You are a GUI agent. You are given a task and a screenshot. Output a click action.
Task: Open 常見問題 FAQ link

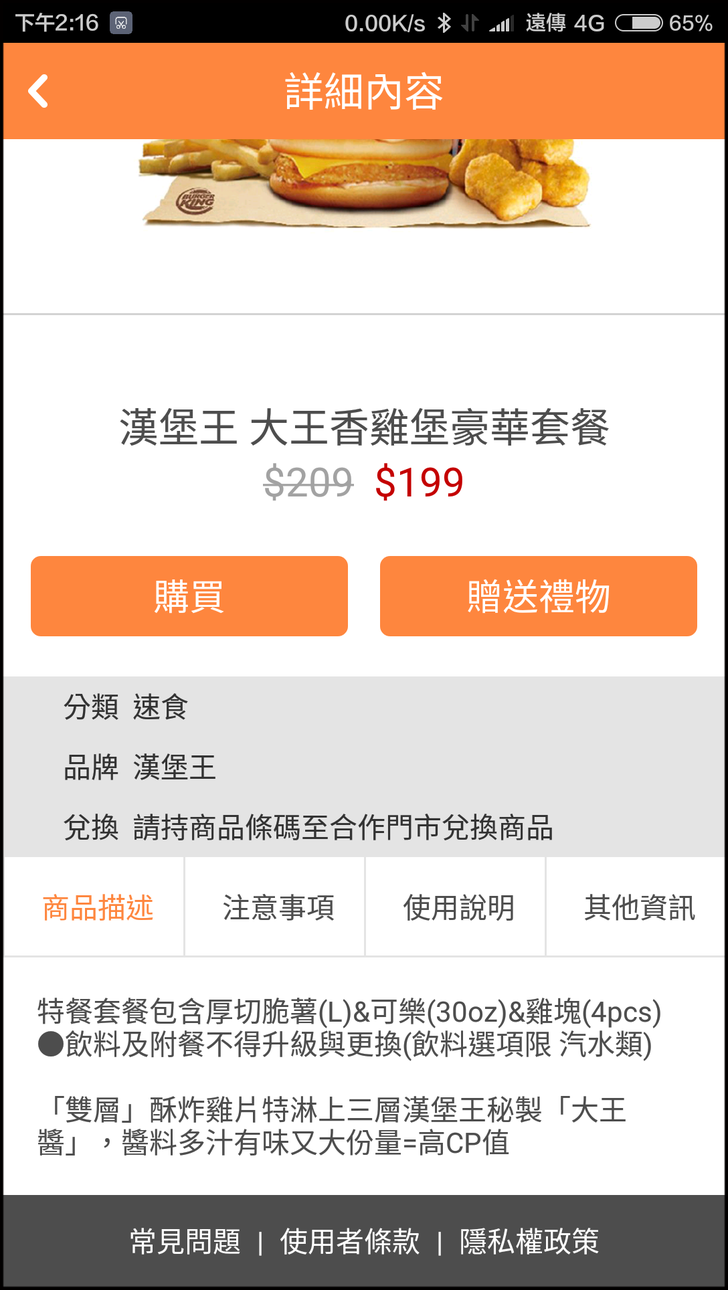tap(186, 1242)
